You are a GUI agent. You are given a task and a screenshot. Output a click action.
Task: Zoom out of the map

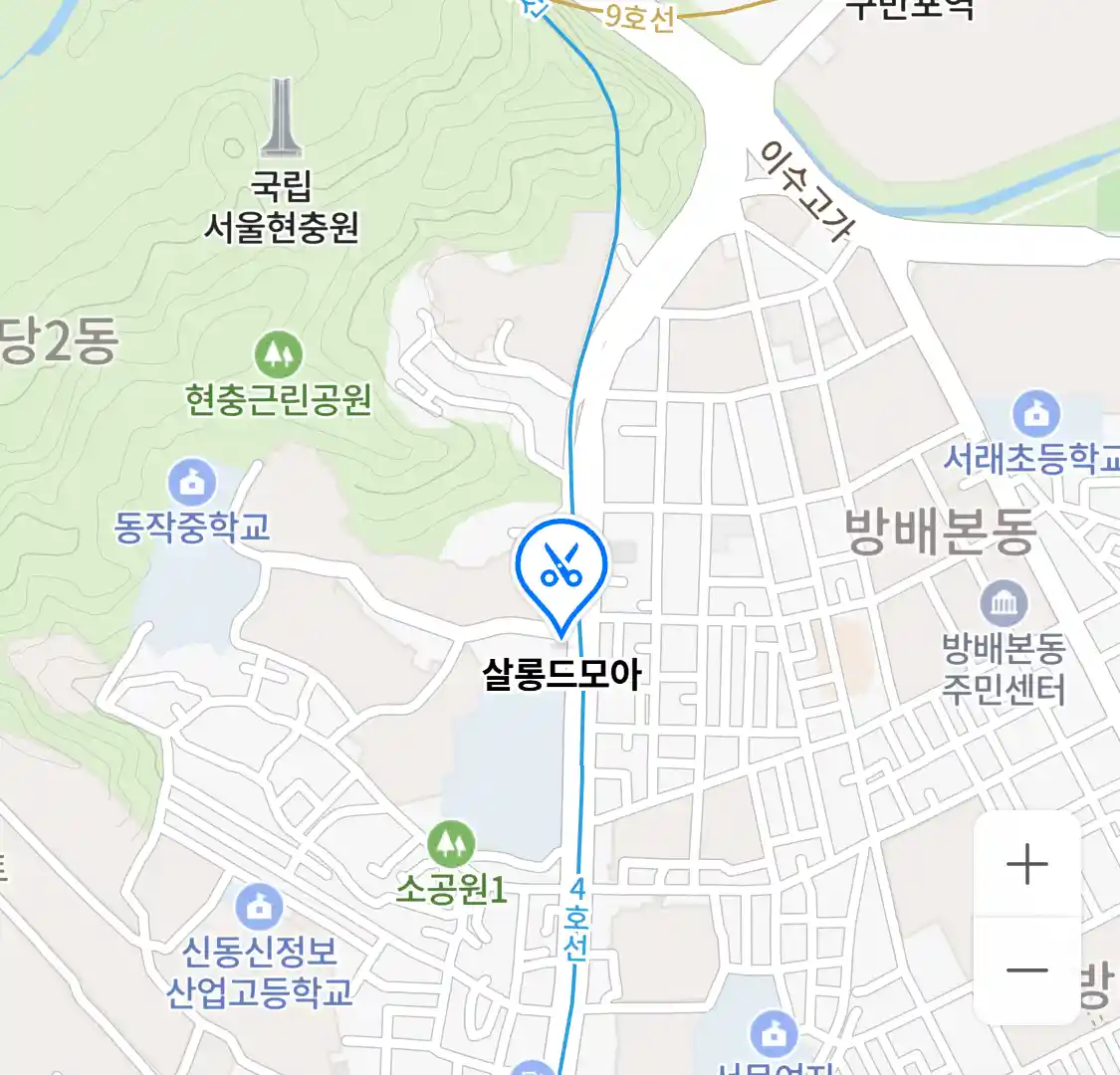pos(1026,970)
